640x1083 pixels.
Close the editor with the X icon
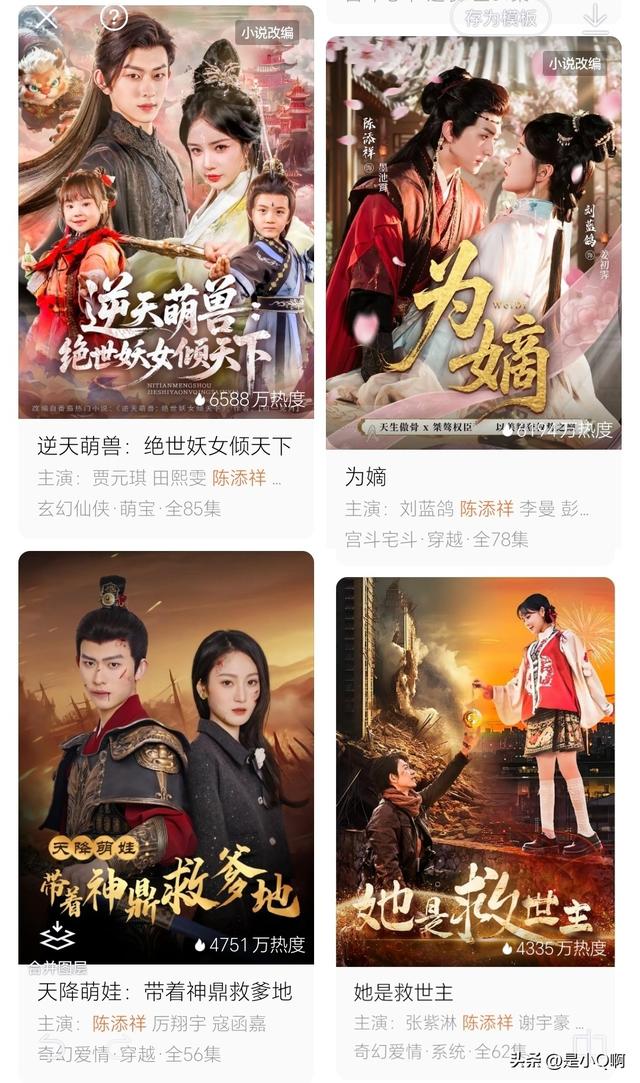47,17
